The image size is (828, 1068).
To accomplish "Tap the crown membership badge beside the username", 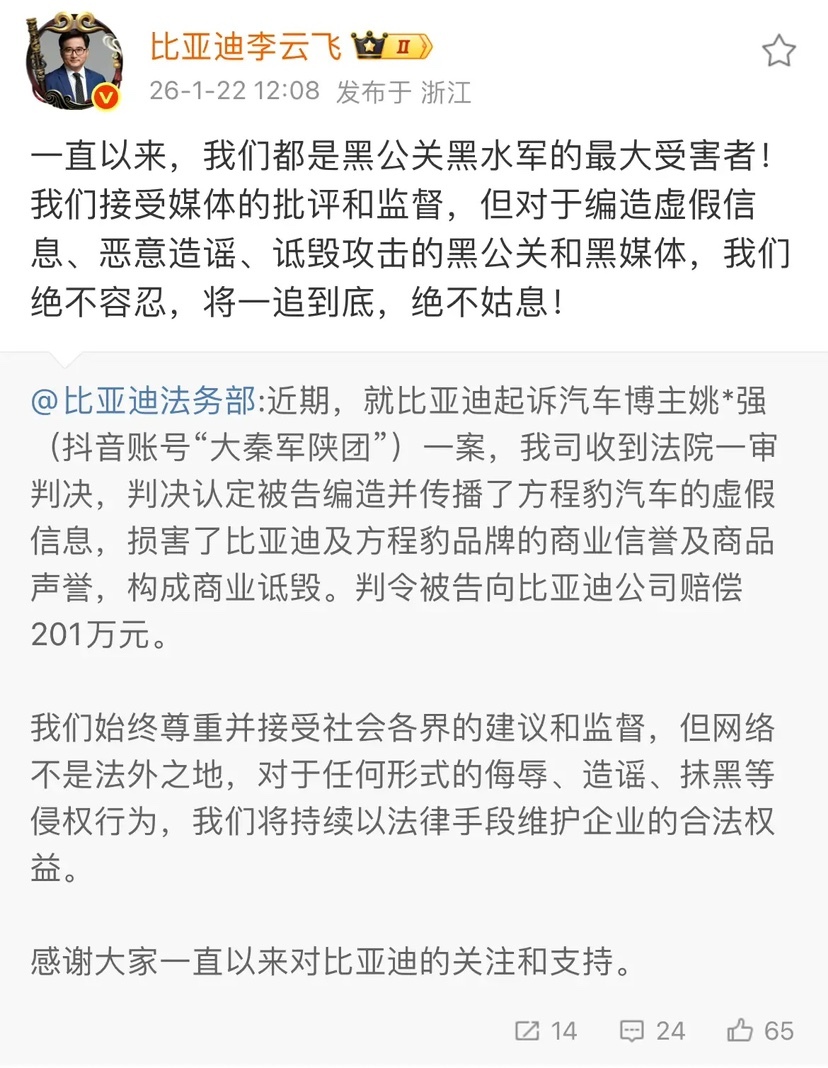I will 392,46.
